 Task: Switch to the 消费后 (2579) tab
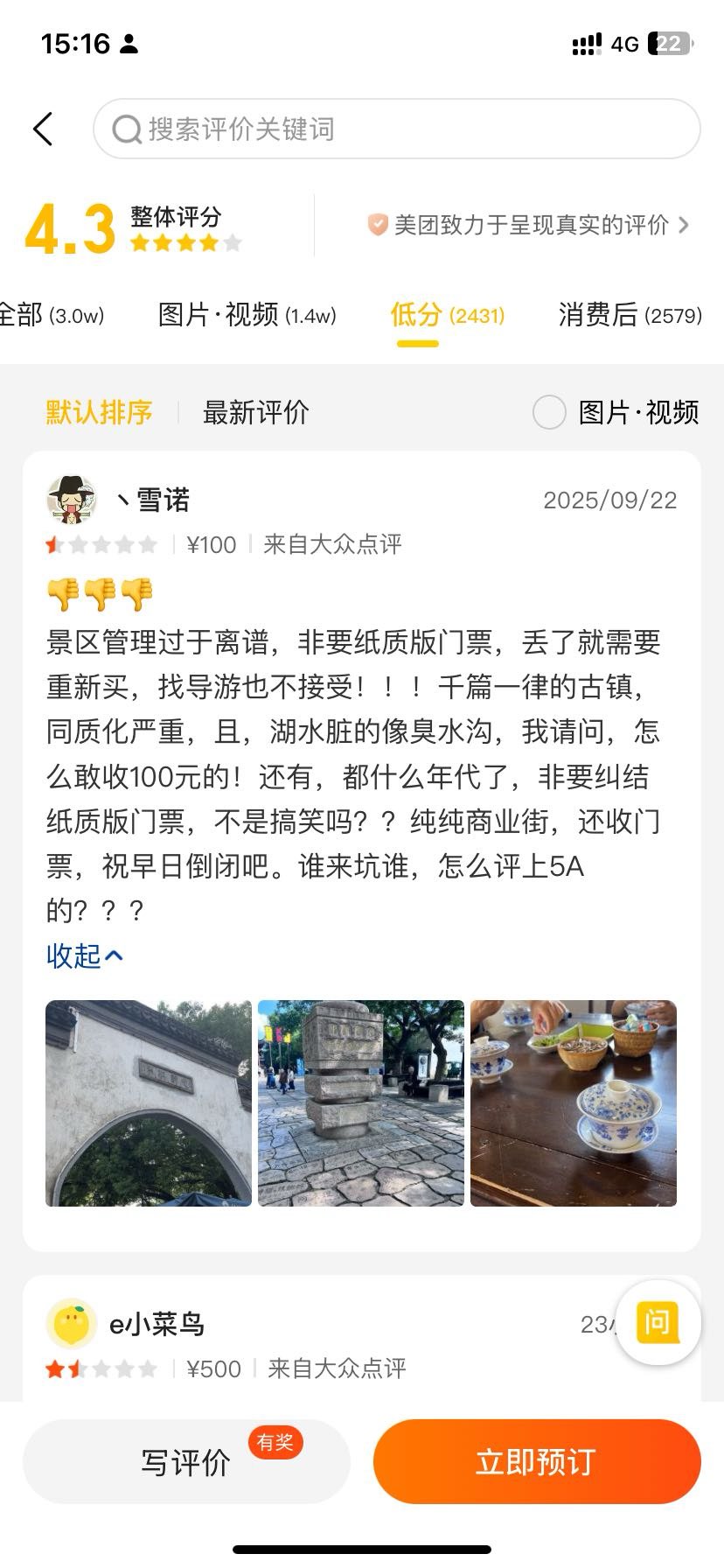pyautogui.click(x=630, y=315)
